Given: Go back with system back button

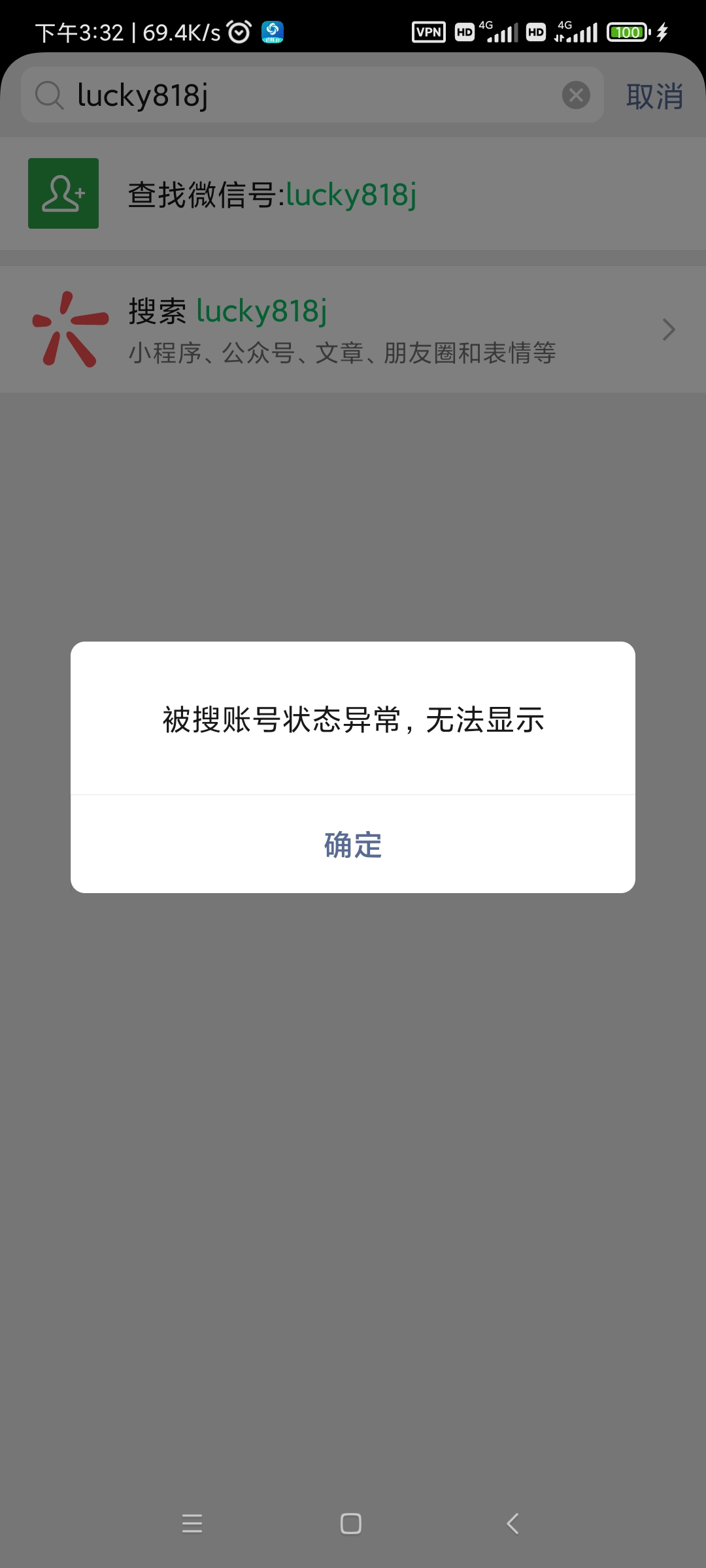Looking at the screenshot, I should 513,1524.
